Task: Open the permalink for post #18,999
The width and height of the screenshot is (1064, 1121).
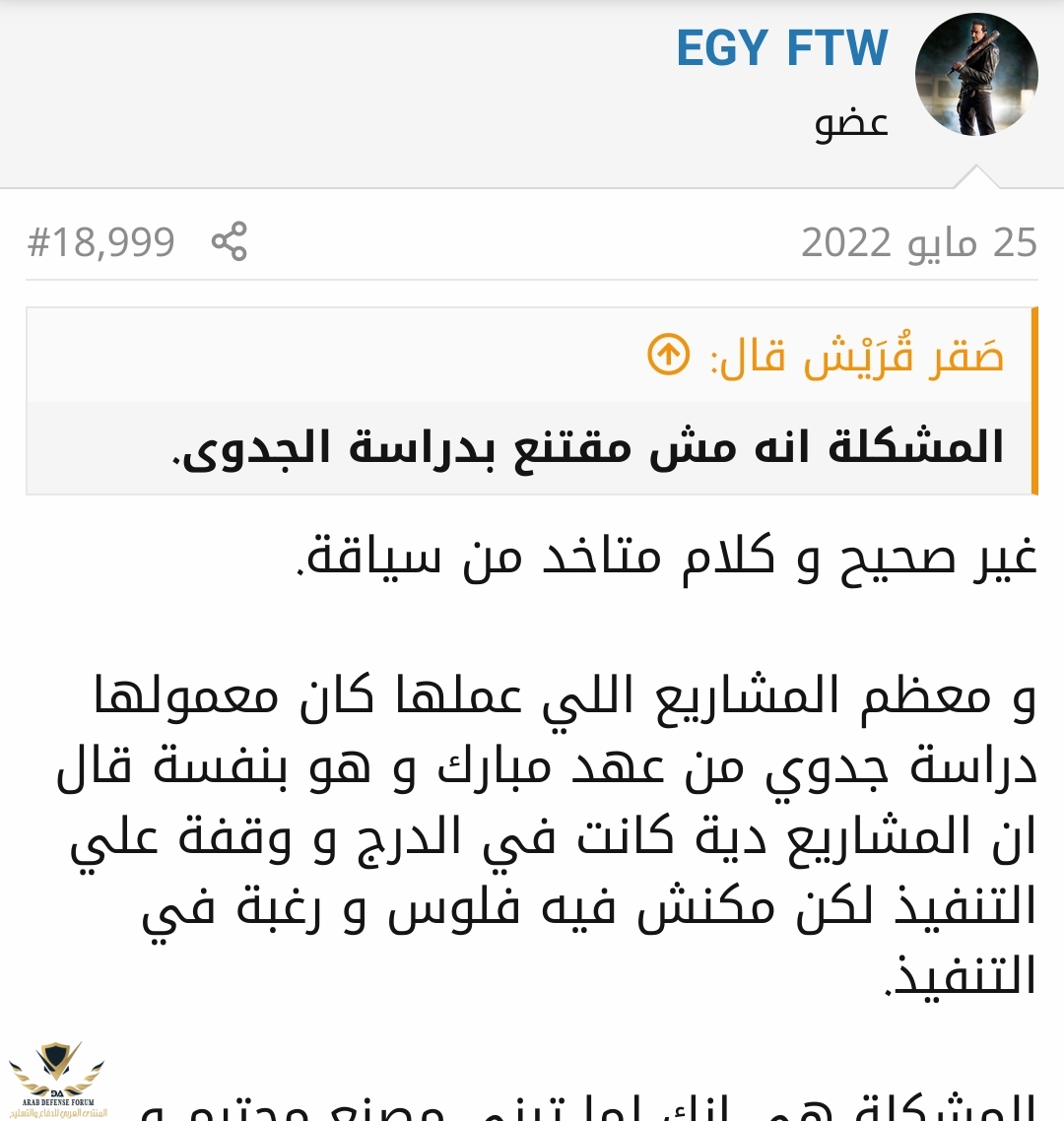Action: [x=101, y=242]
